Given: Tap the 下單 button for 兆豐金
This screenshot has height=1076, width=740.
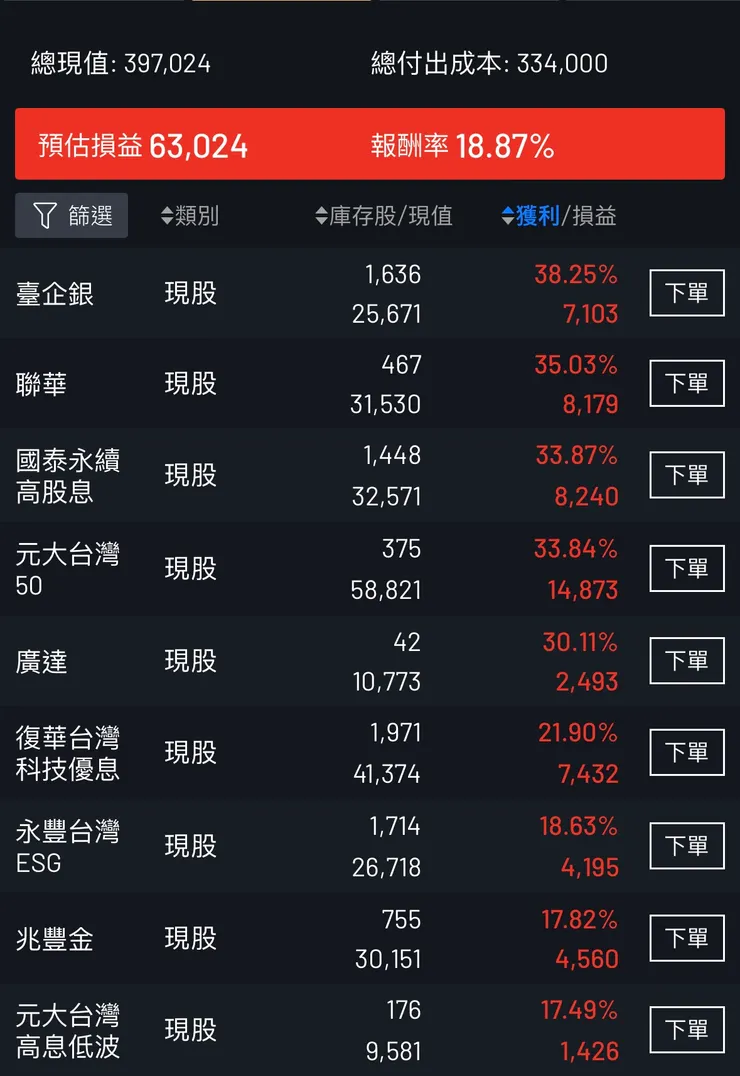Looking at the screenshot, I should point(686,938).
